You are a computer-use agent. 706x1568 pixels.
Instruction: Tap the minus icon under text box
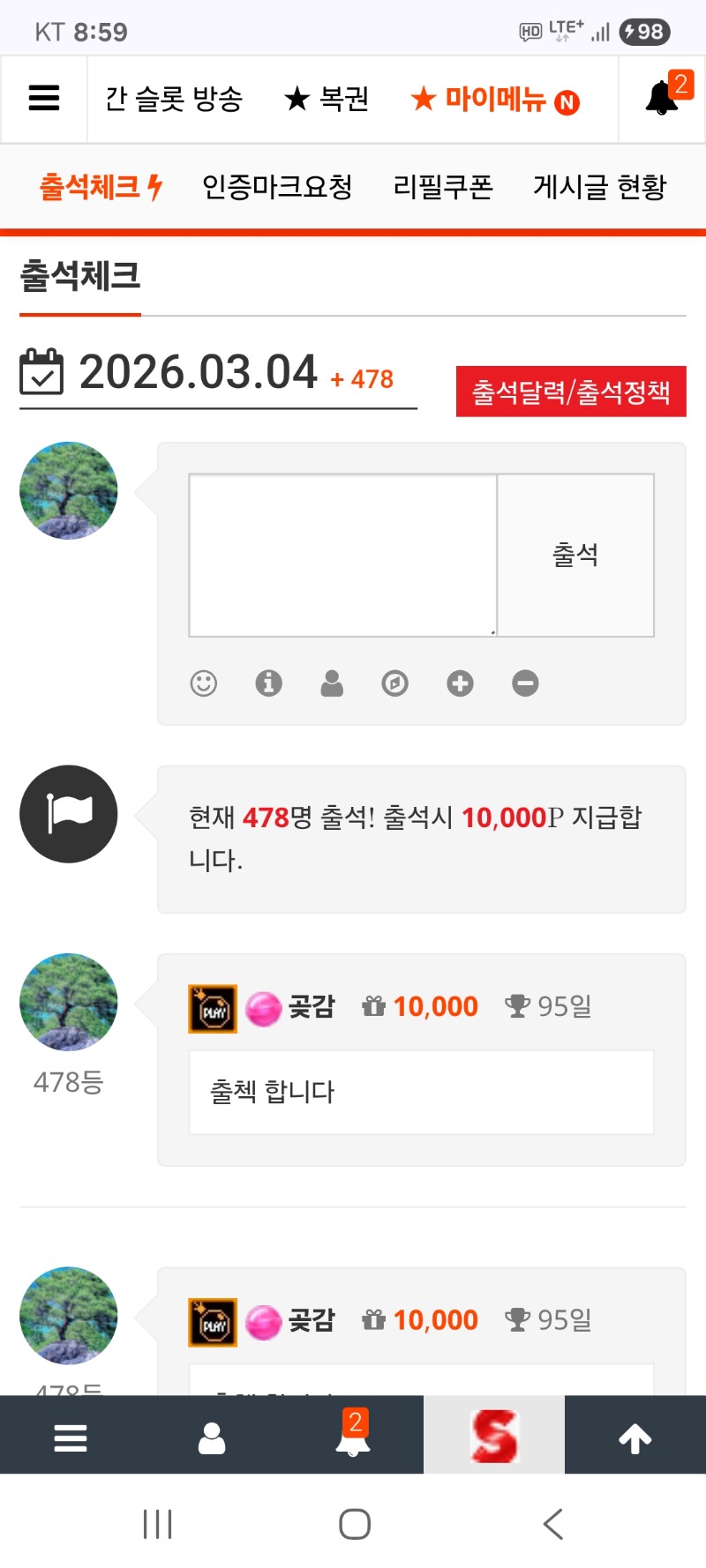525,683
